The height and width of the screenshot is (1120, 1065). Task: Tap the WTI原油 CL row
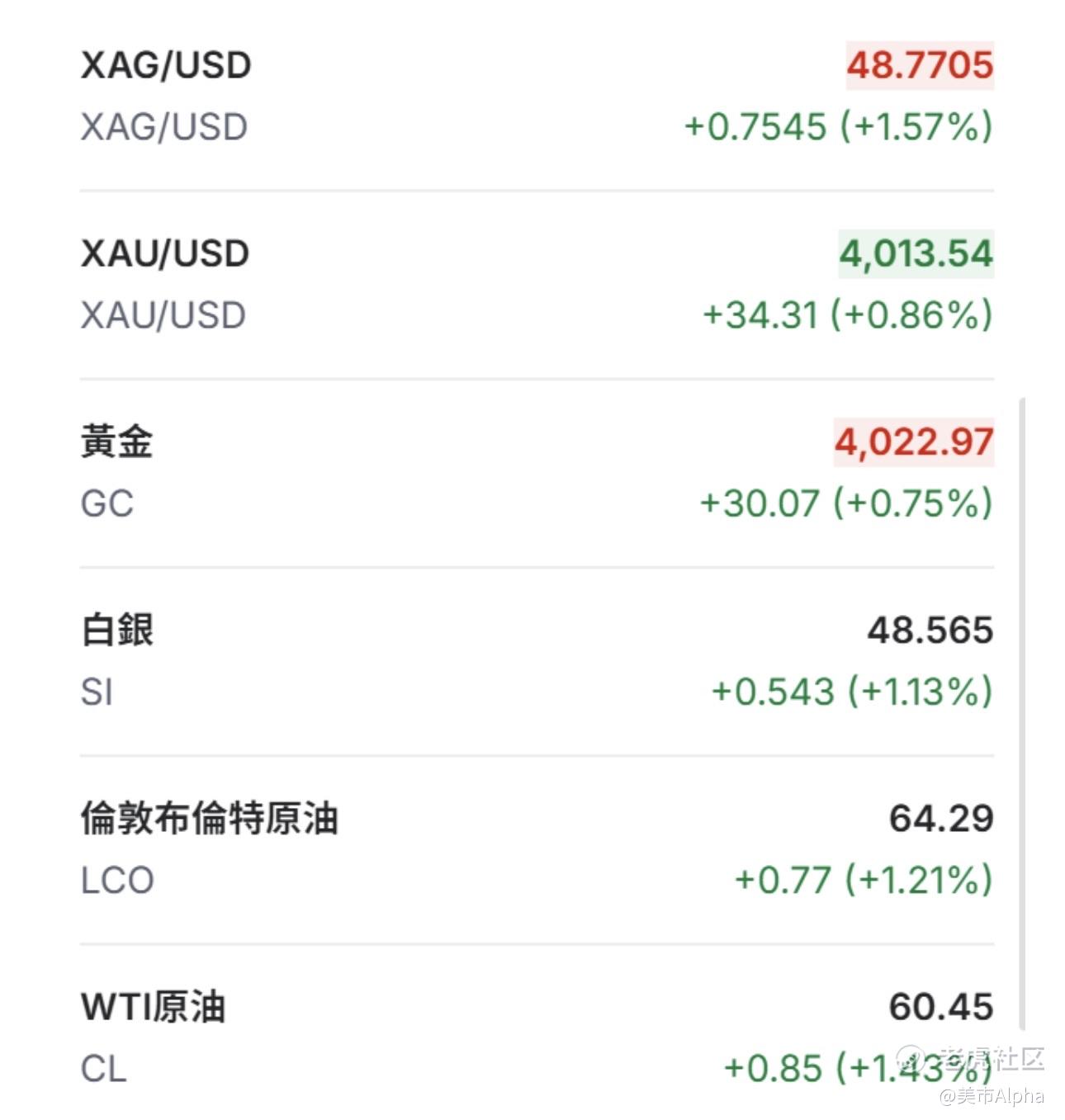click(537, 1037)
